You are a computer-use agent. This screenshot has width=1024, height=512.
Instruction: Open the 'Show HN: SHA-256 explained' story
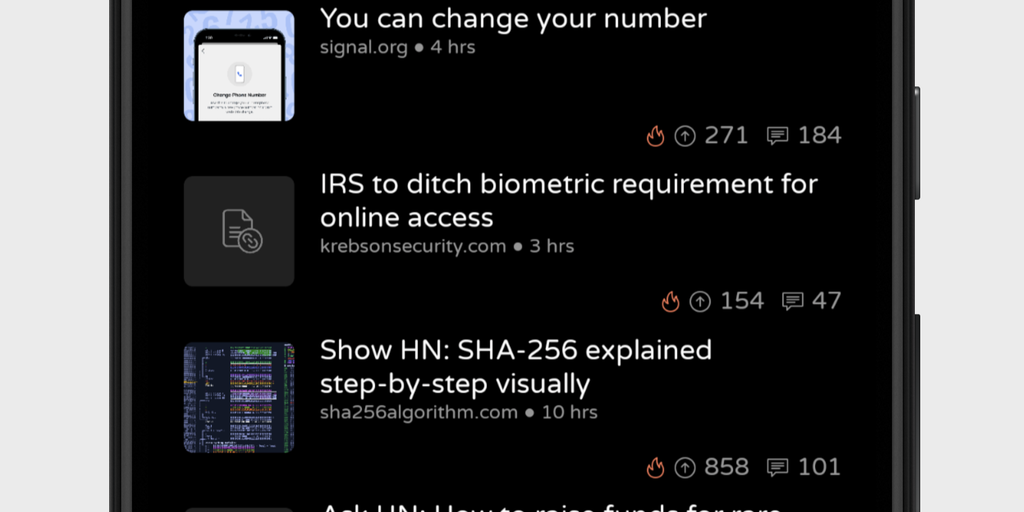point(515,366)
